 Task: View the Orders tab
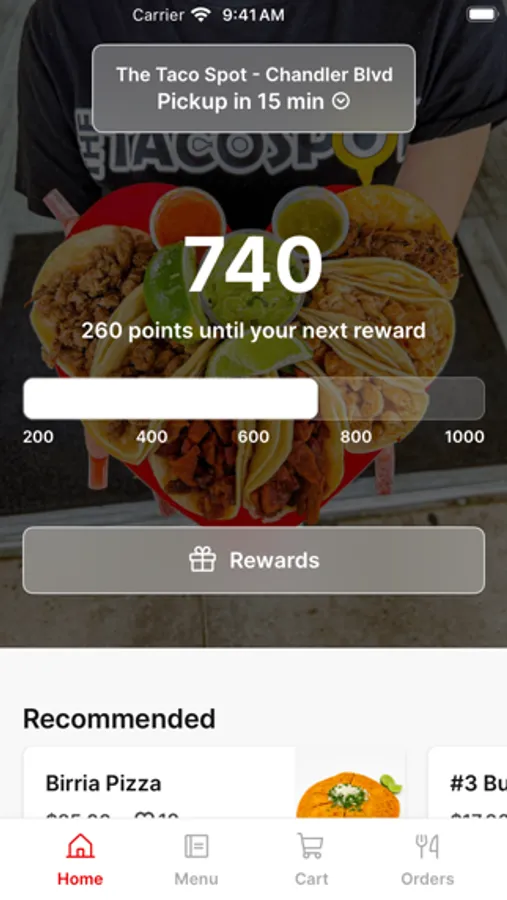tap(427, 860)
